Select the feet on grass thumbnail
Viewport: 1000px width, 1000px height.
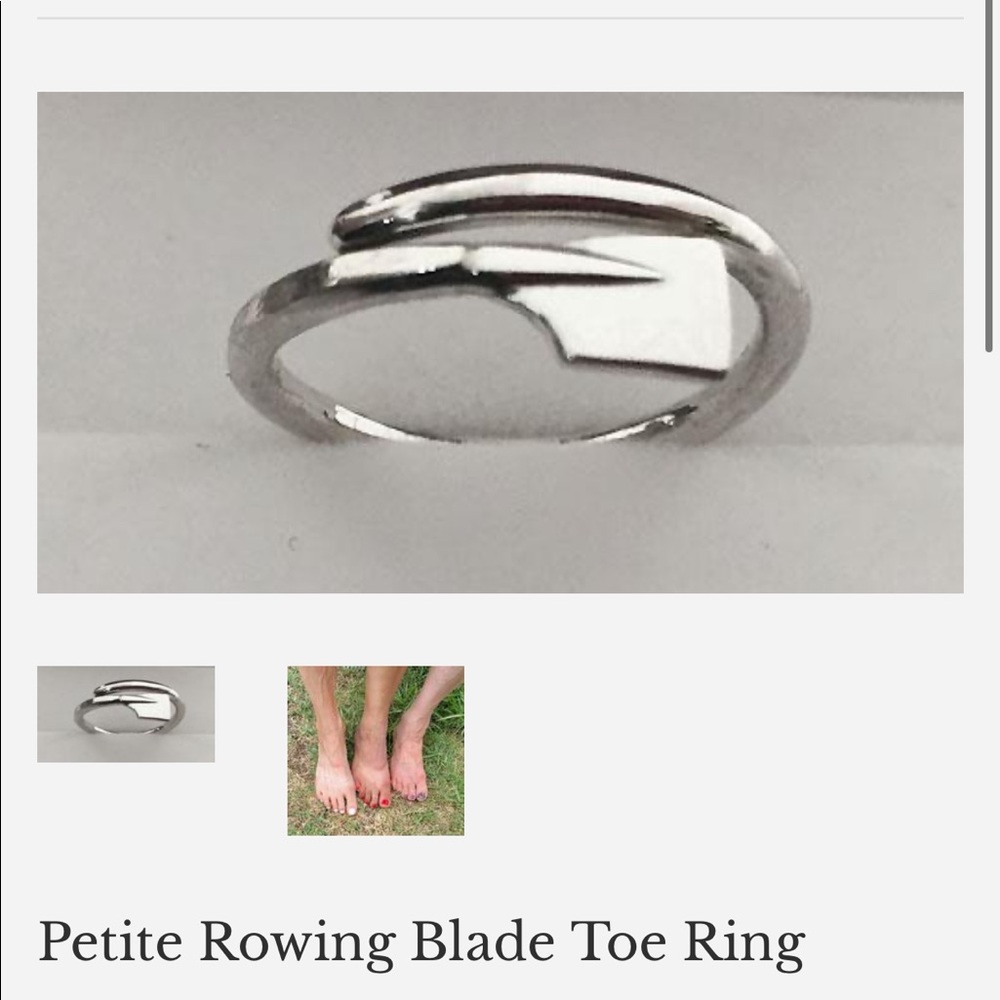pyautogui.click(x=376, y=750)
